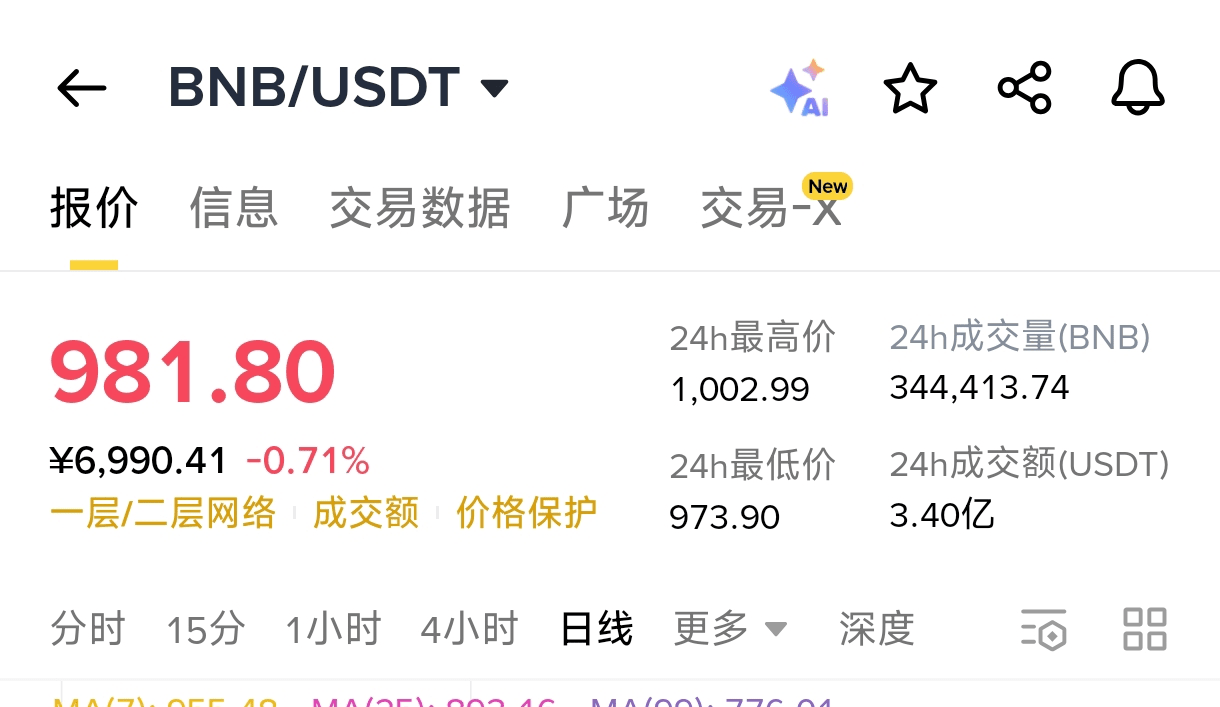Open the 交易-X tab
The image size is (1220, 707).
point(771,208)
